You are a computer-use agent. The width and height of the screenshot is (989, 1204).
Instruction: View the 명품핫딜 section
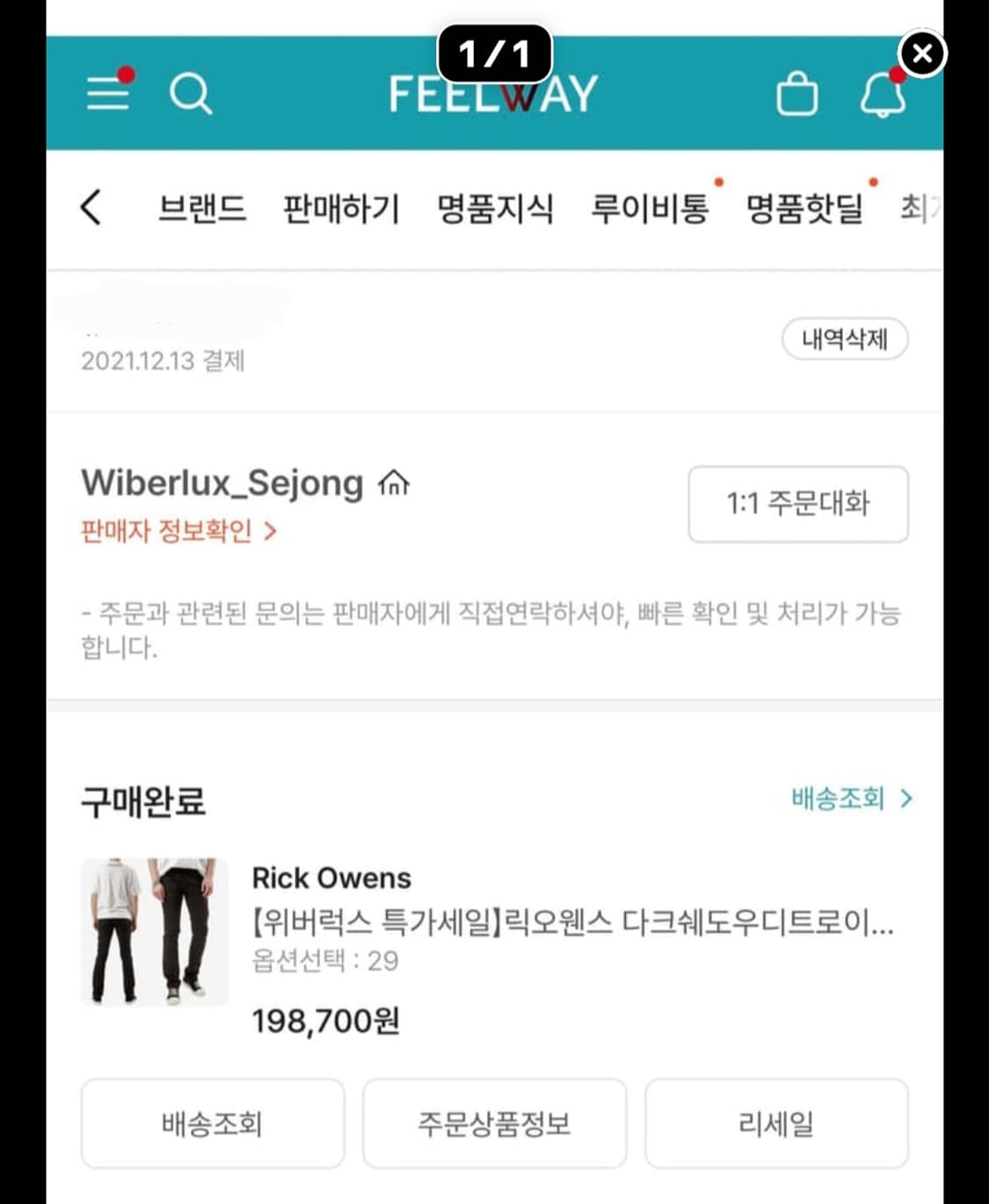[804, 208]
